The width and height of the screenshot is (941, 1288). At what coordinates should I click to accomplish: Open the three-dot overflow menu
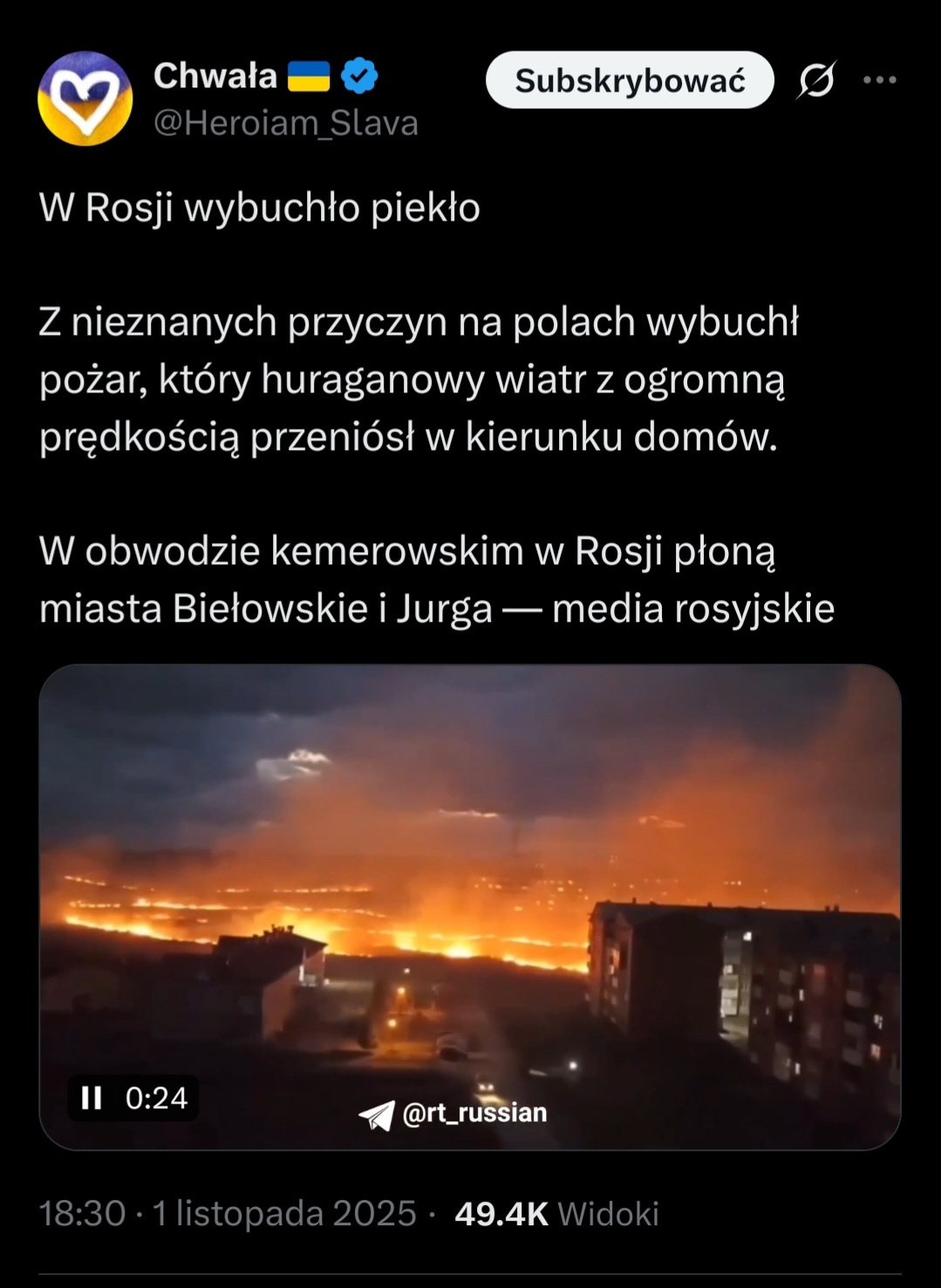pyautogui.click(x=879, y=80)
